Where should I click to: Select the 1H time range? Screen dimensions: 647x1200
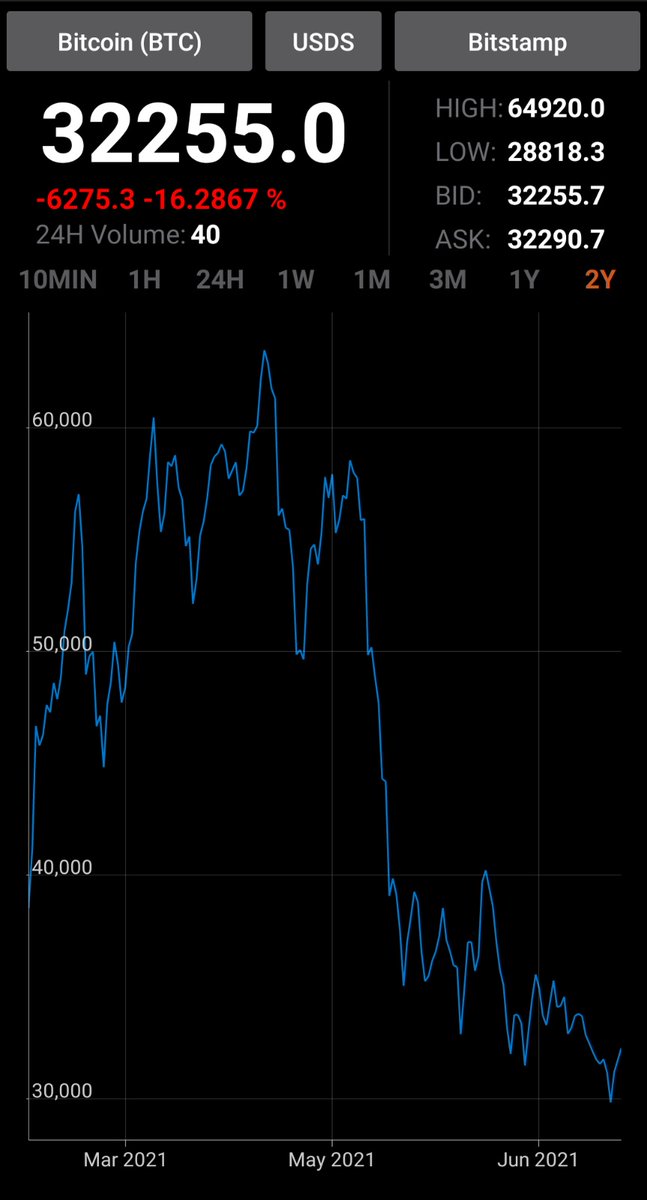145,279
